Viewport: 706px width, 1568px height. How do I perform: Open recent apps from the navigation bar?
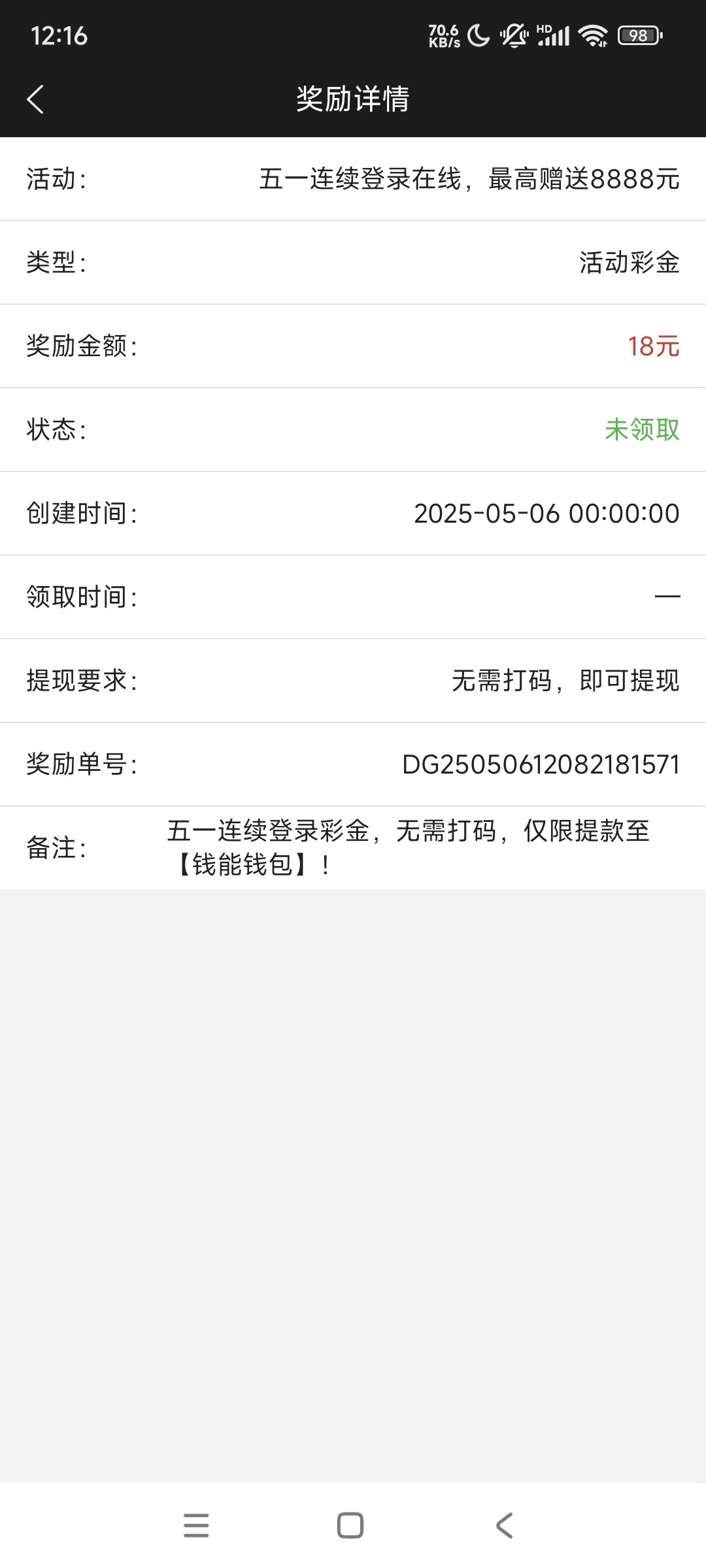coord(196,1526)
